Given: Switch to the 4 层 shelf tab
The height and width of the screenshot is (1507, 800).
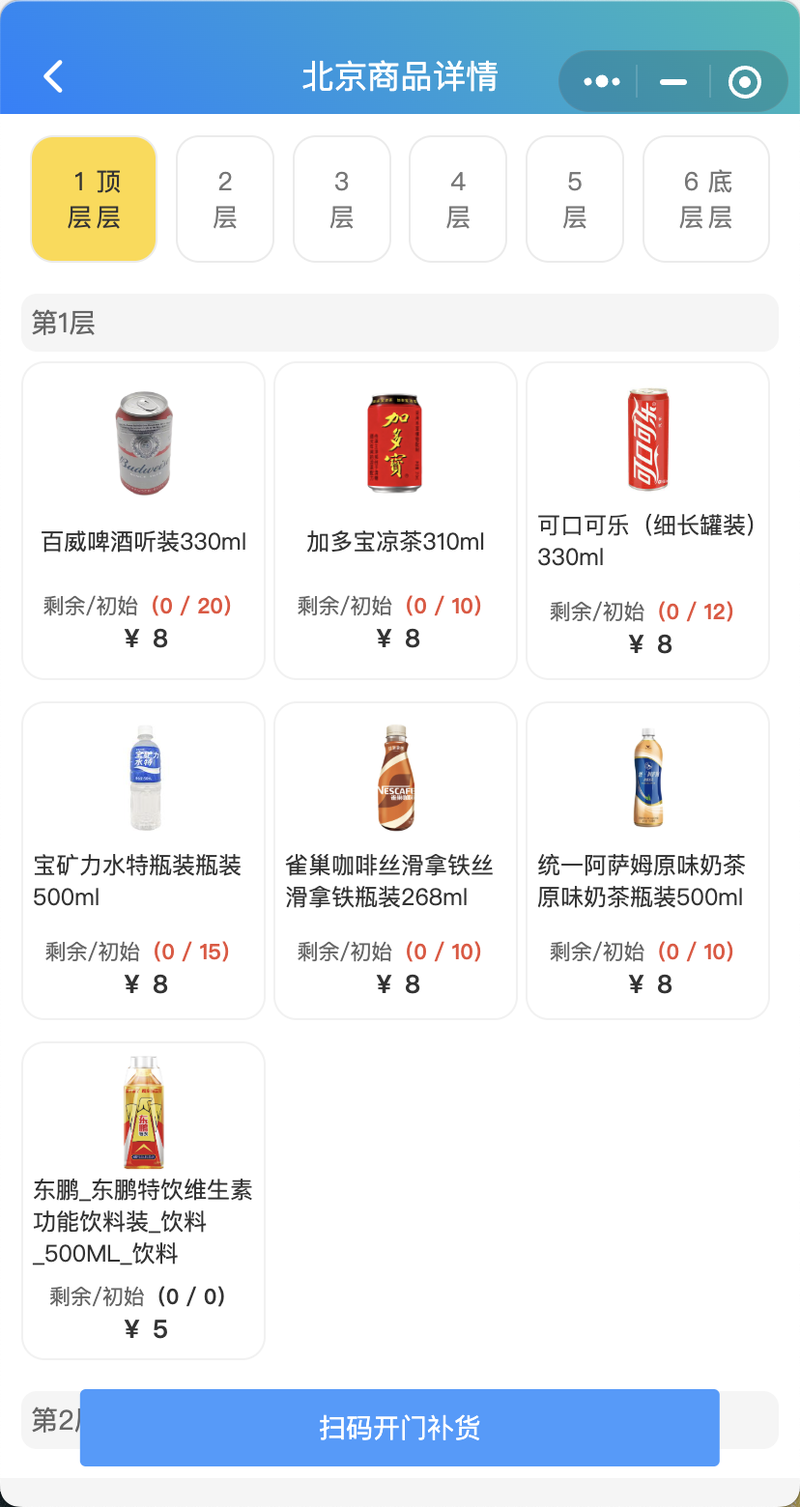Looking at the screenshot, I should (x=458, y=199).
